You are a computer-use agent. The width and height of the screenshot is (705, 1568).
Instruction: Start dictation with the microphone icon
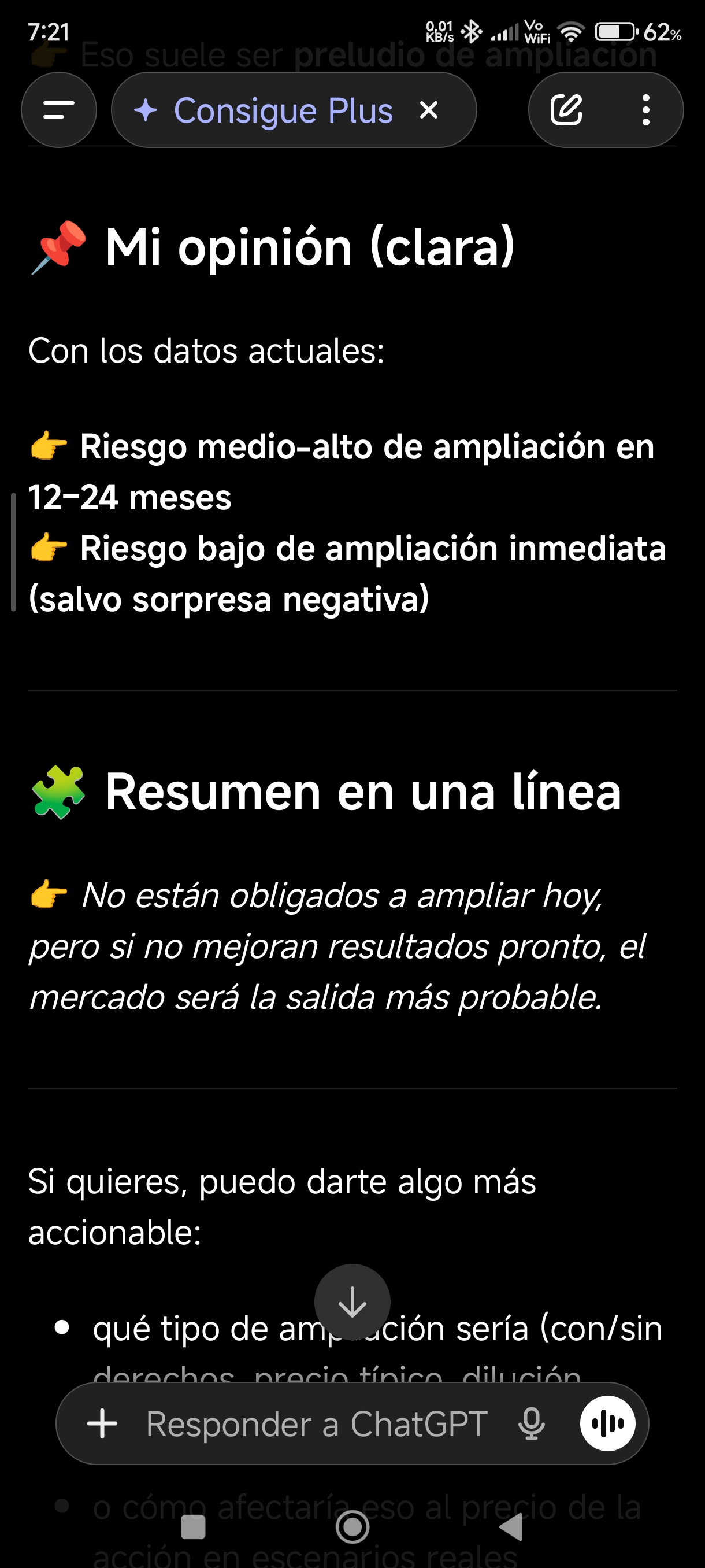click(531, 1423)
